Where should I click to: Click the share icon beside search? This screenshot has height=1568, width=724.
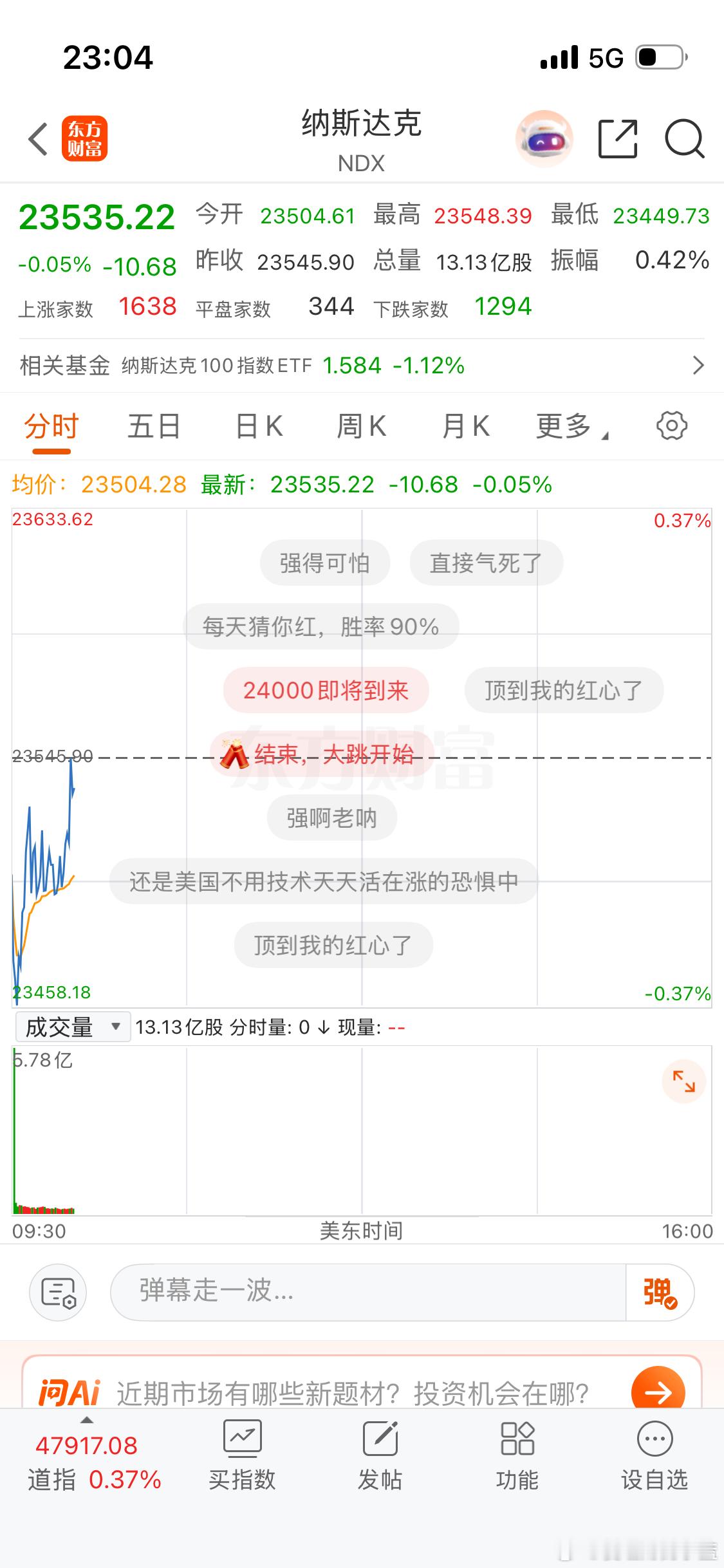[x=617, y=138]
